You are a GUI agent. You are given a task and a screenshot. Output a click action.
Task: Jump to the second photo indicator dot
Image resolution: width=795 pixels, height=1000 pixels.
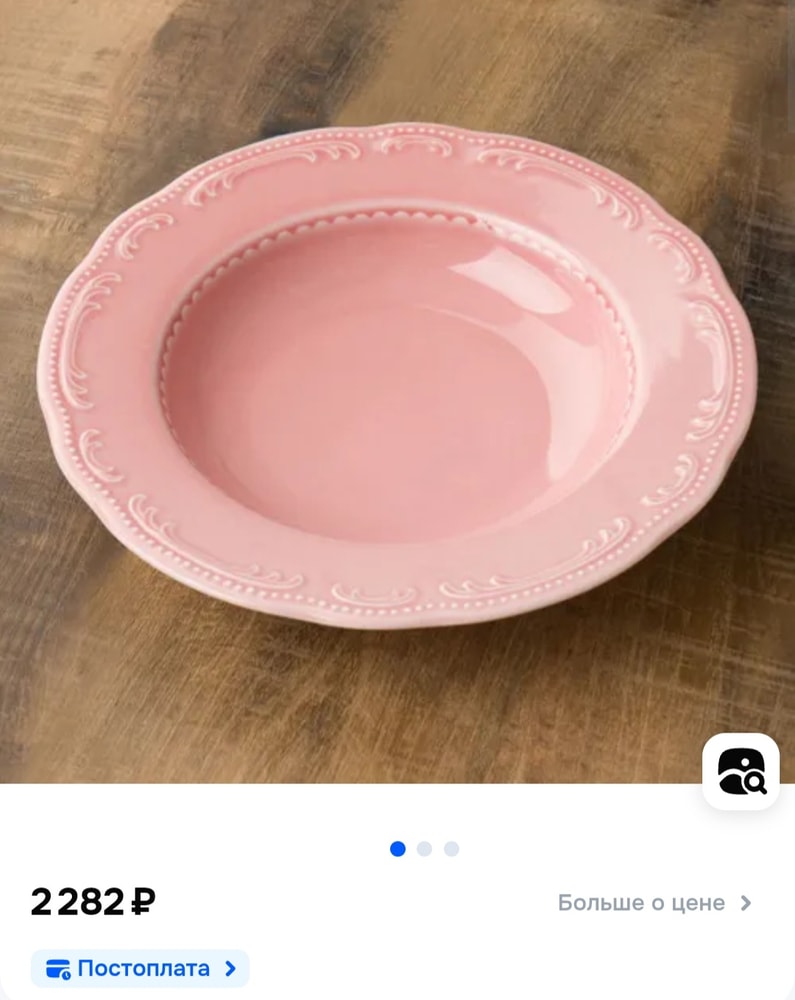coord(424,849)
